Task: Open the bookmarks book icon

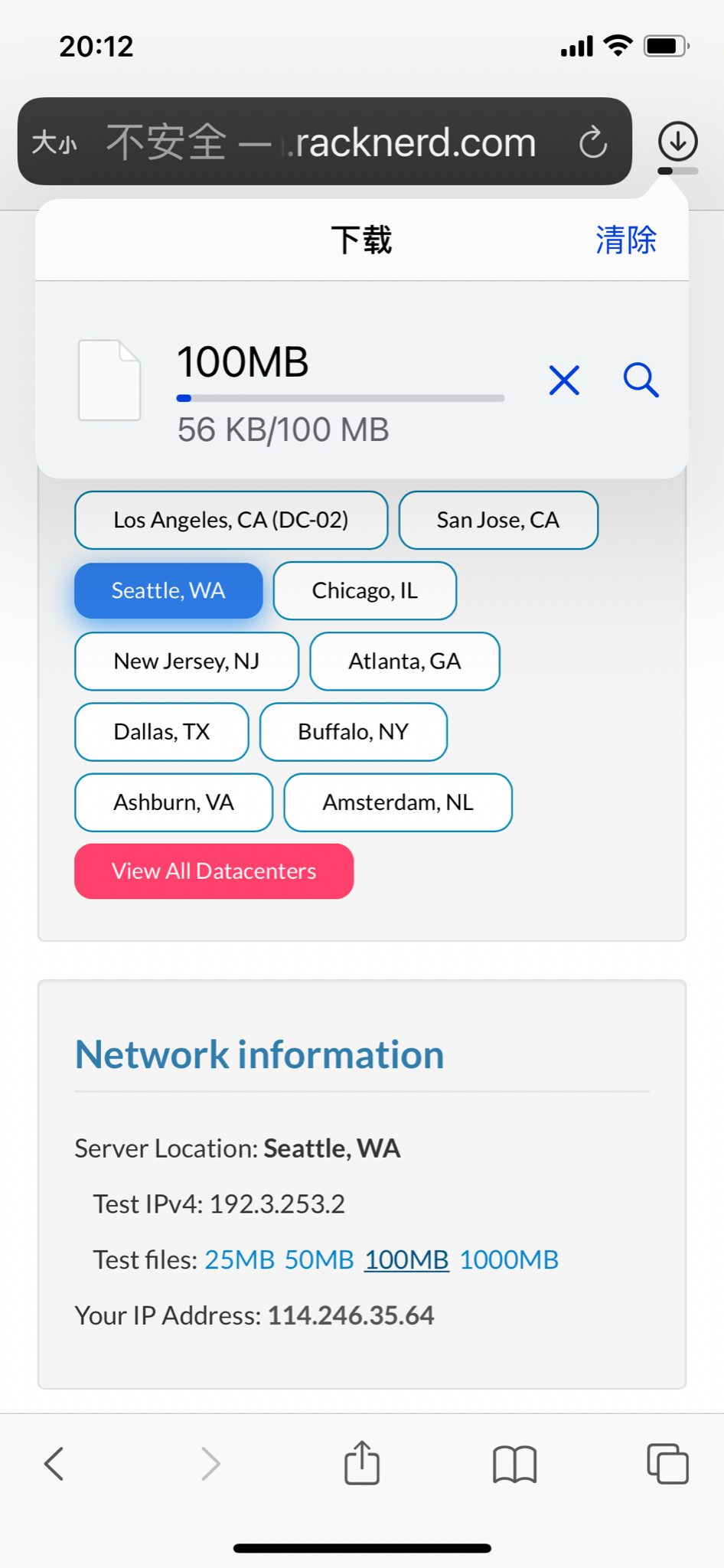Action: click(x=515, y=1464)
